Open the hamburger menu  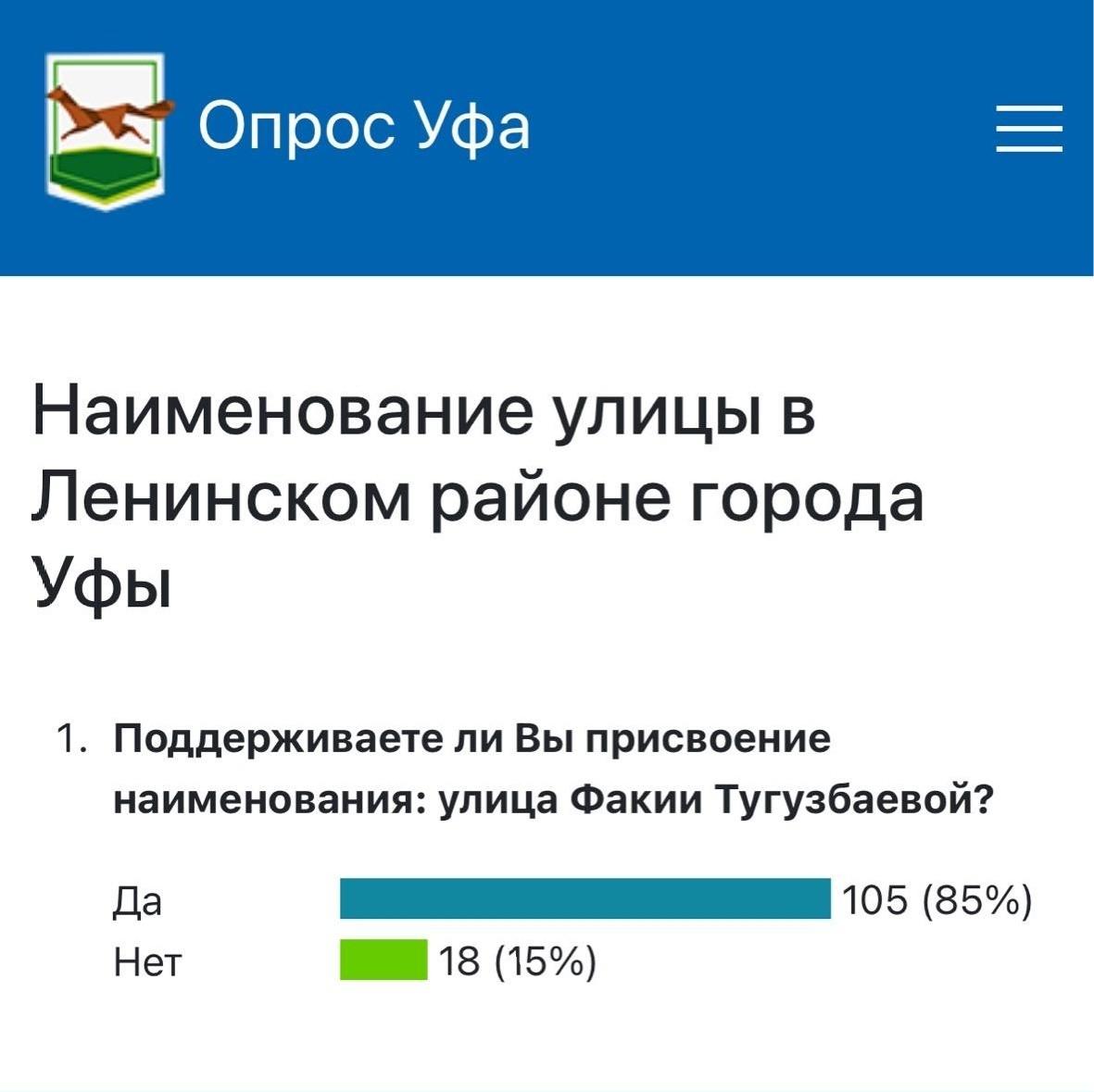coord(1028,128)
